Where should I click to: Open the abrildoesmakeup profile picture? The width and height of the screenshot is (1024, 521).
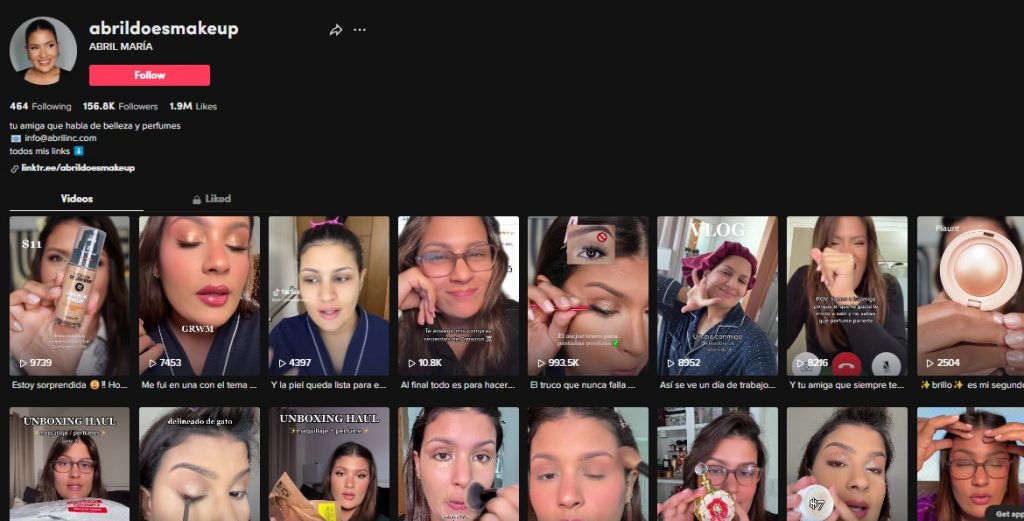coord(43,50)
